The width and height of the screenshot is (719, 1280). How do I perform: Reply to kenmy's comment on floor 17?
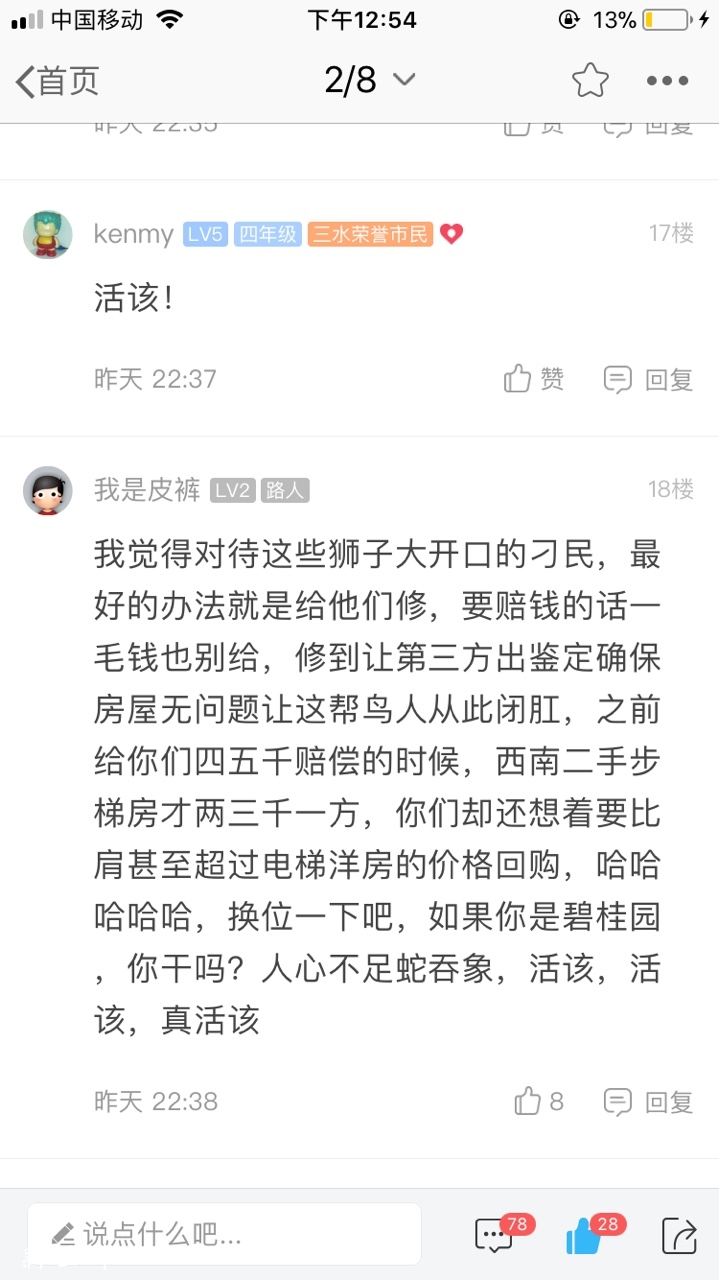pyautogui.click(x=648, y=379)
